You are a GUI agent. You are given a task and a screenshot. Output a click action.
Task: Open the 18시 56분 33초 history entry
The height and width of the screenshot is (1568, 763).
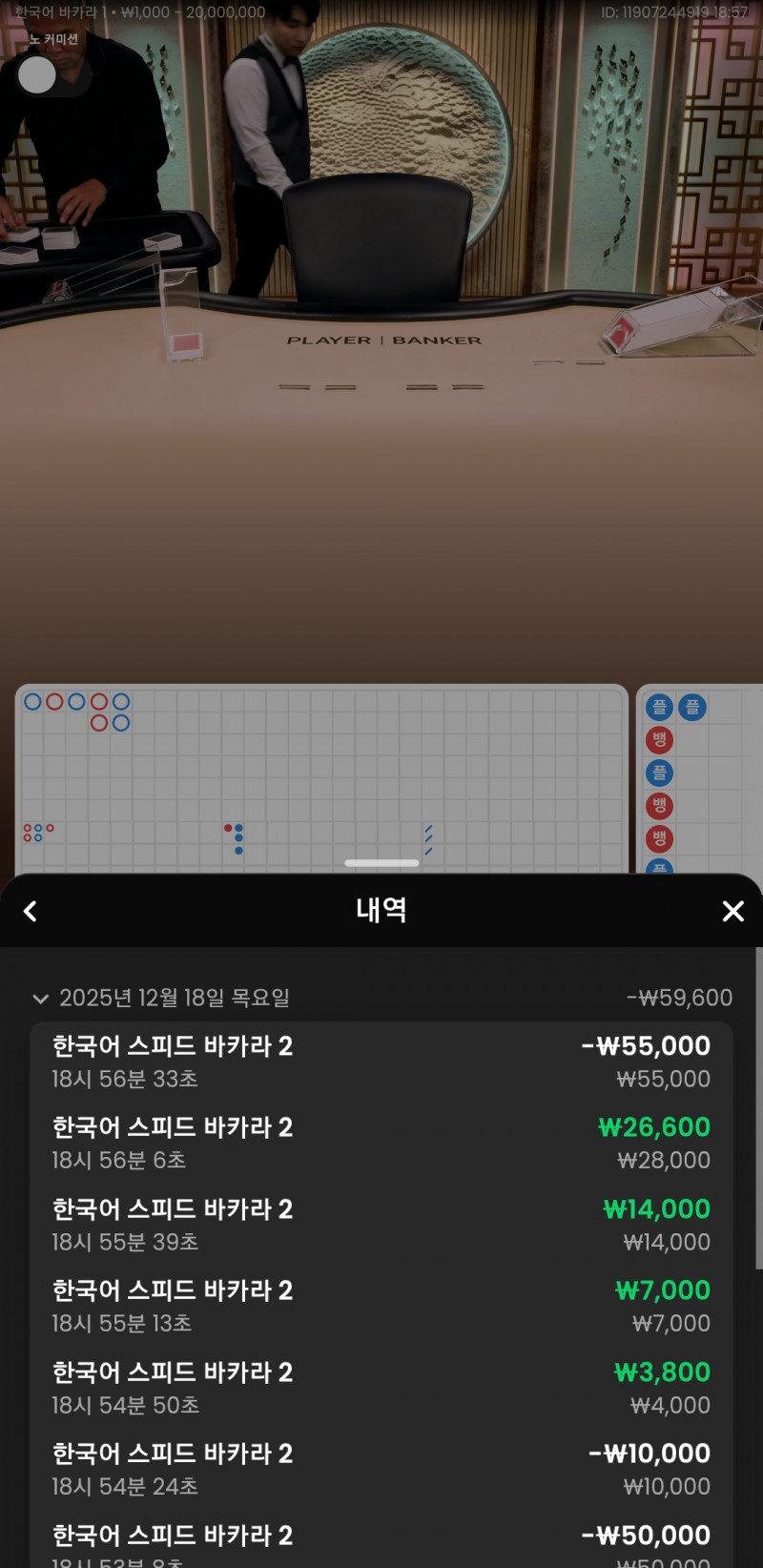coord(381,1062)
